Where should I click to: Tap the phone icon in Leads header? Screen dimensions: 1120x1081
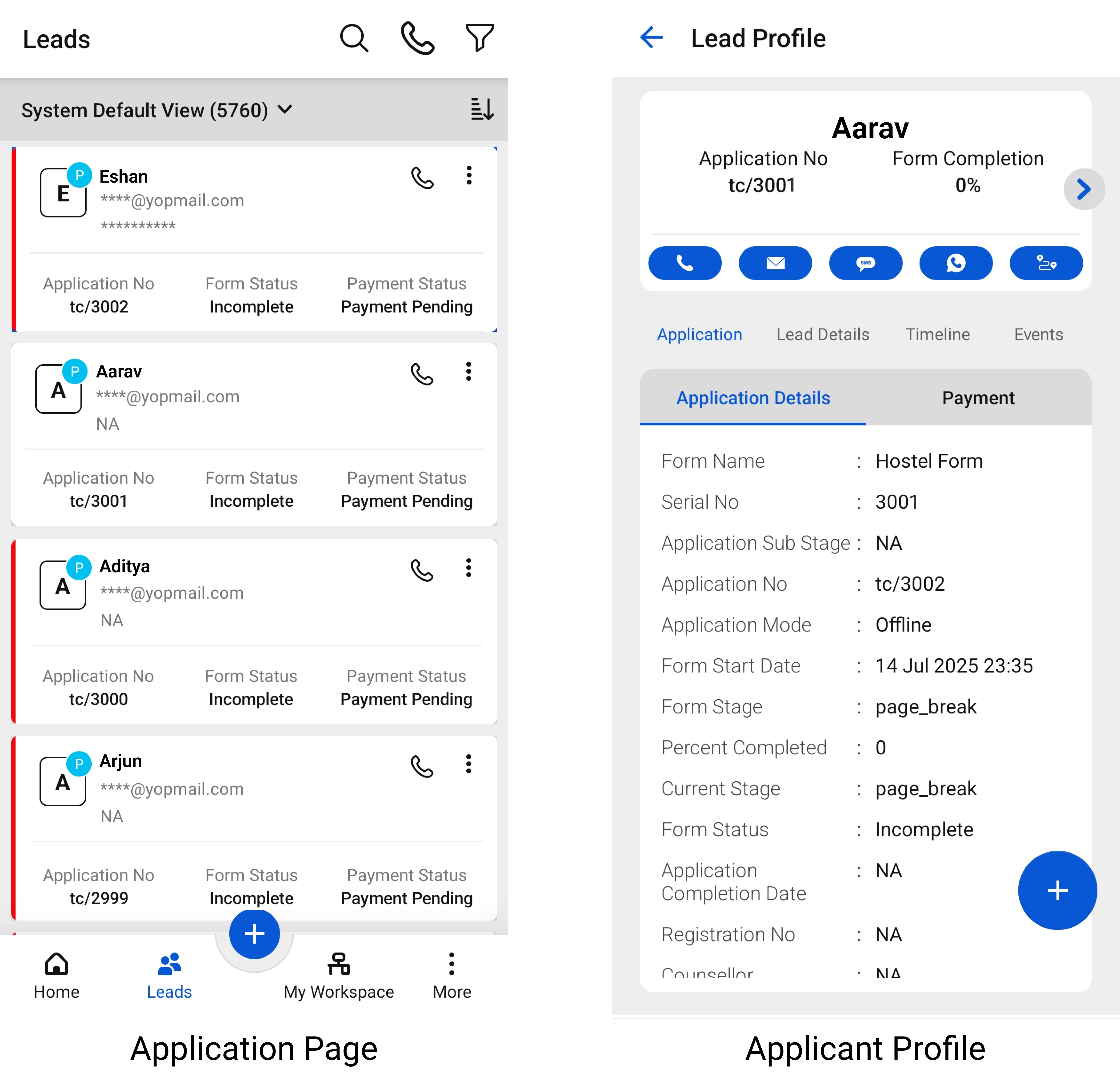click(418, 39)
